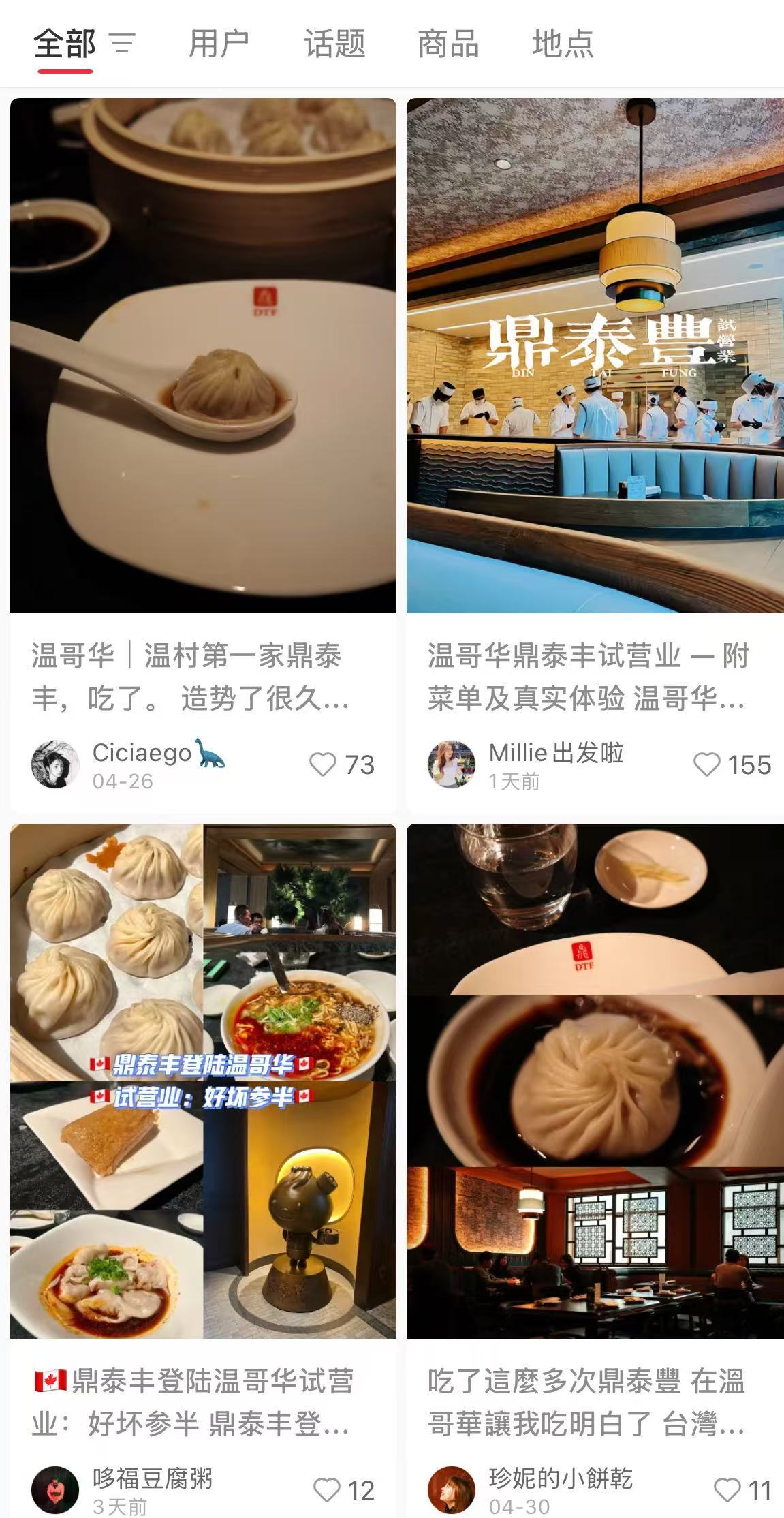Viewport: 784px width, 1518px height.
Task: Select the 全部 tab
Action: [x=65, y=44]
